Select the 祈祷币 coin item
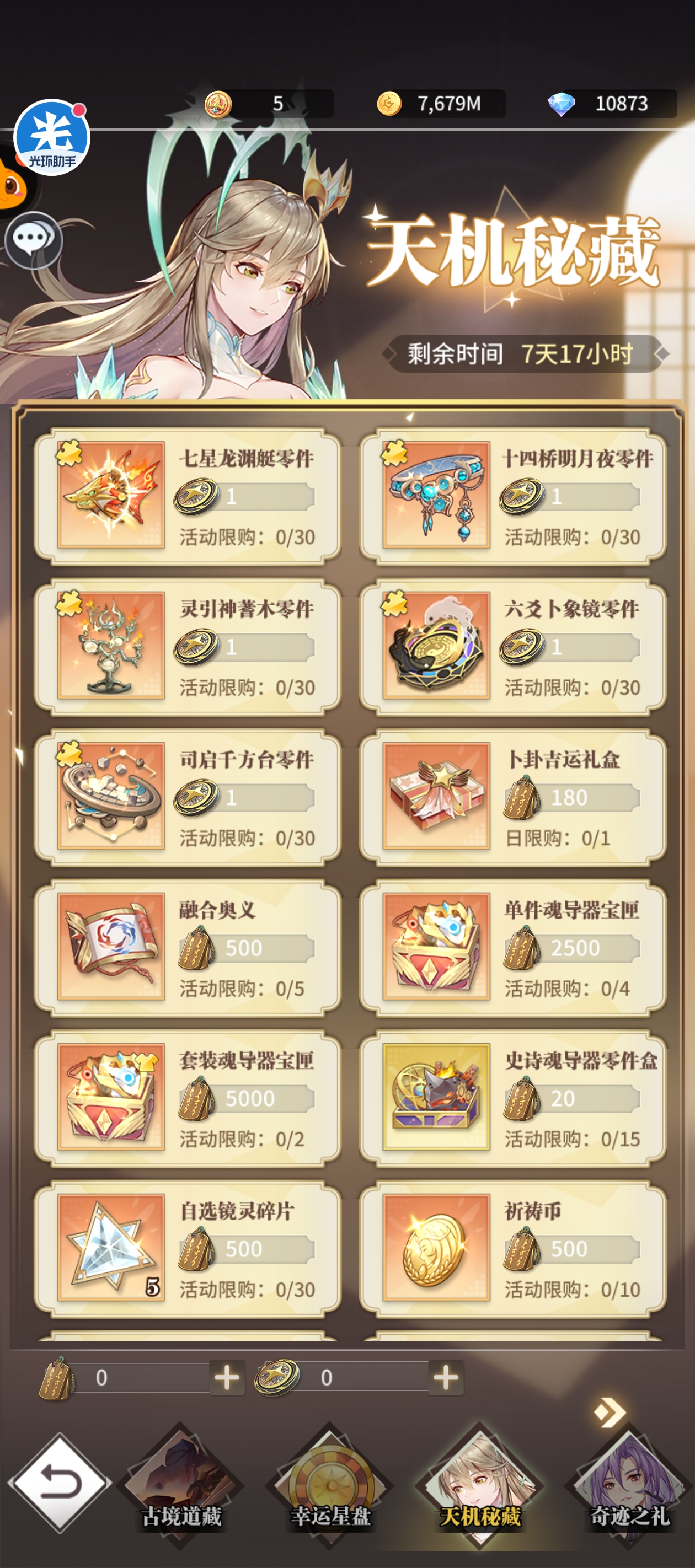The image size is (695, 1568). [512, 1248]
